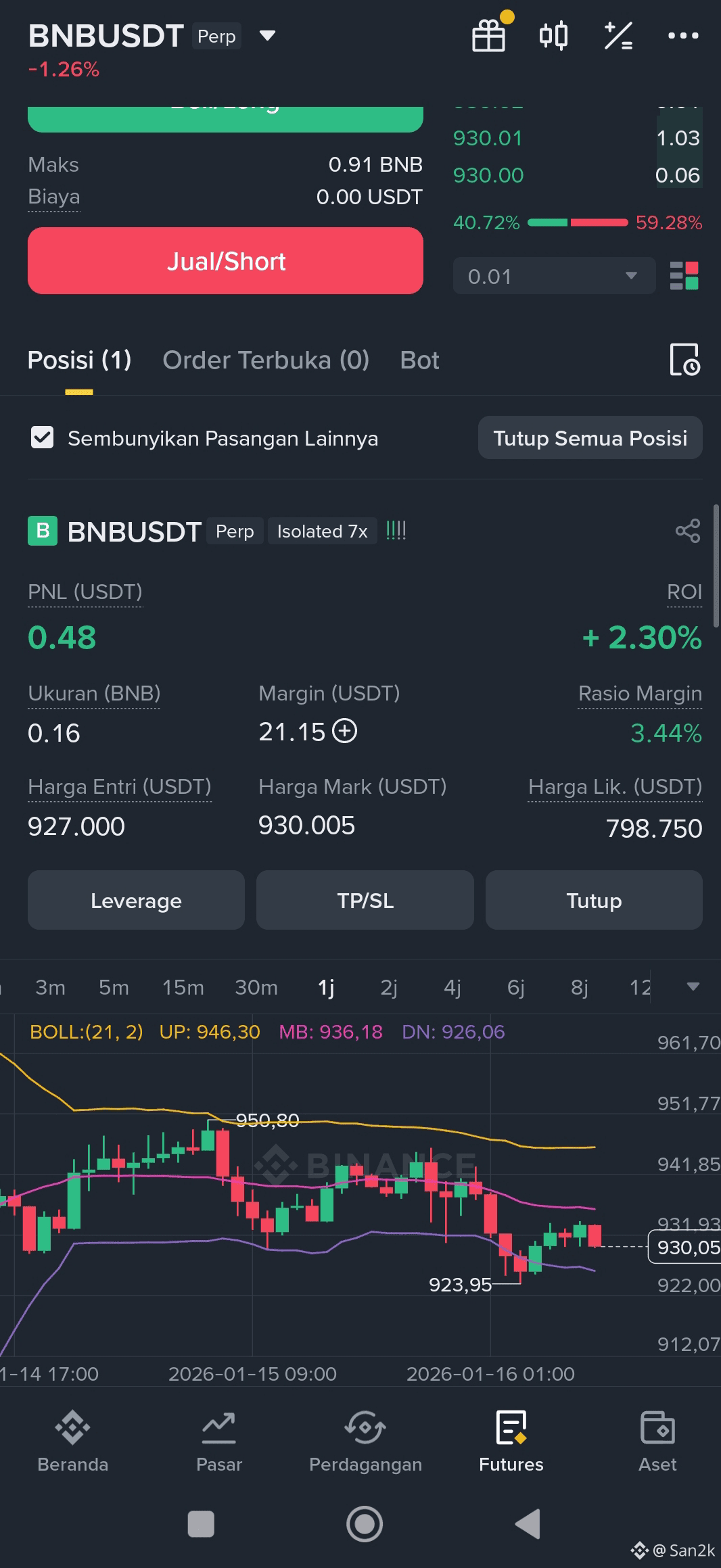Open the gift rewards icon
Screen dimensions: 721x1568
[488, 35]
